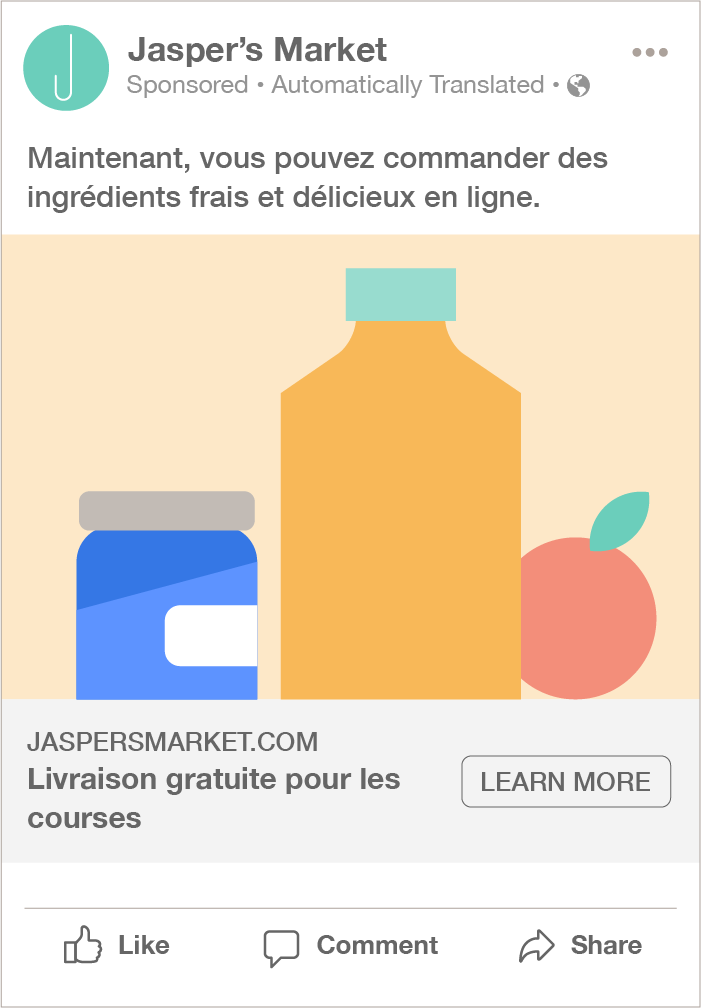Tap the Learn More button
This screenshot has width=701, height=1008.
click(565, 782)
